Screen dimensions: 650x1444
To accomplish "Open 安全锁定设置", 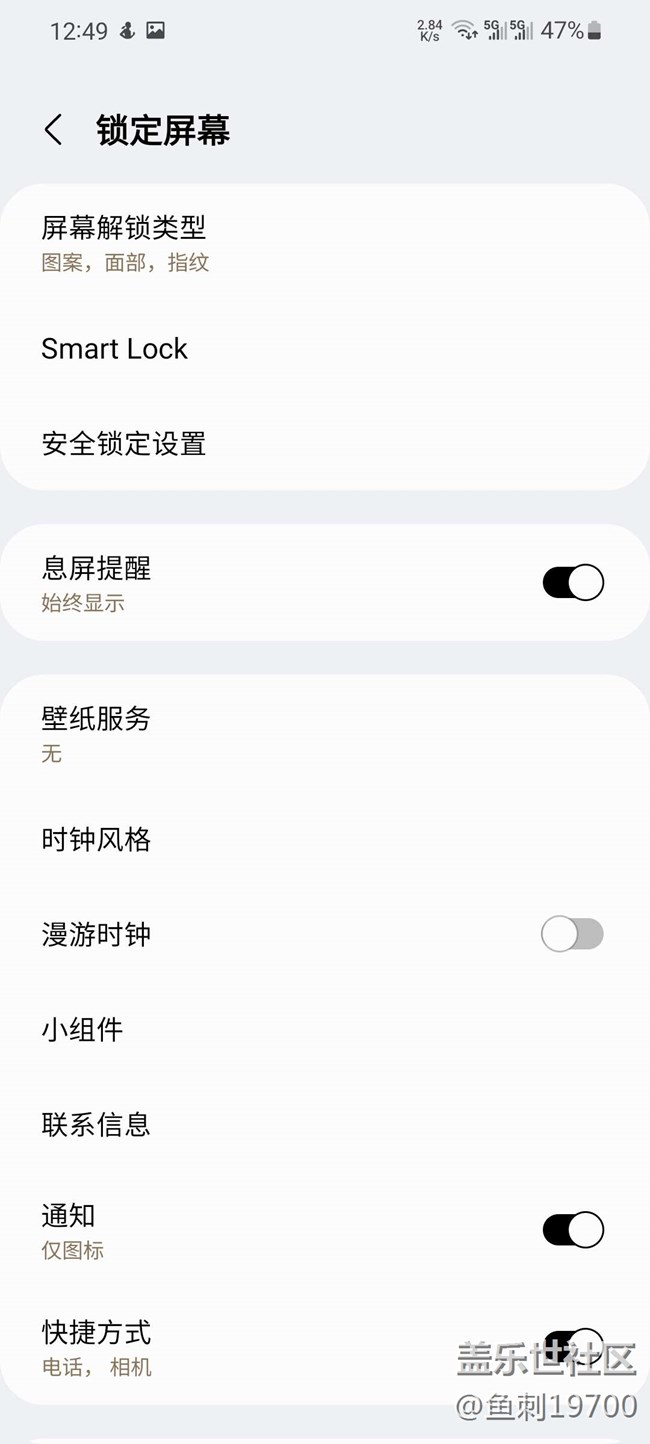I will coord(124,443).
